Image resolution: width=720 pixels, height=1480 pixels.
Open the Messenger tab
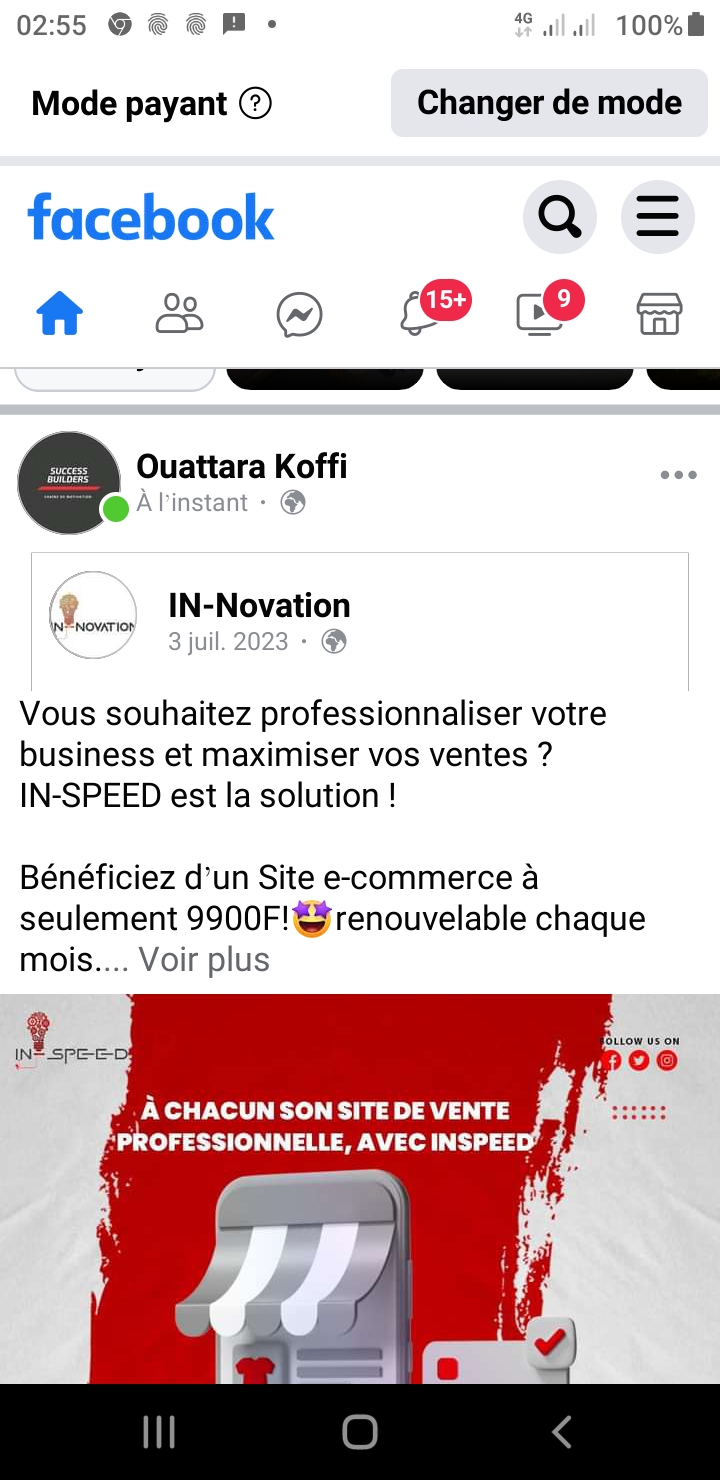299,316
